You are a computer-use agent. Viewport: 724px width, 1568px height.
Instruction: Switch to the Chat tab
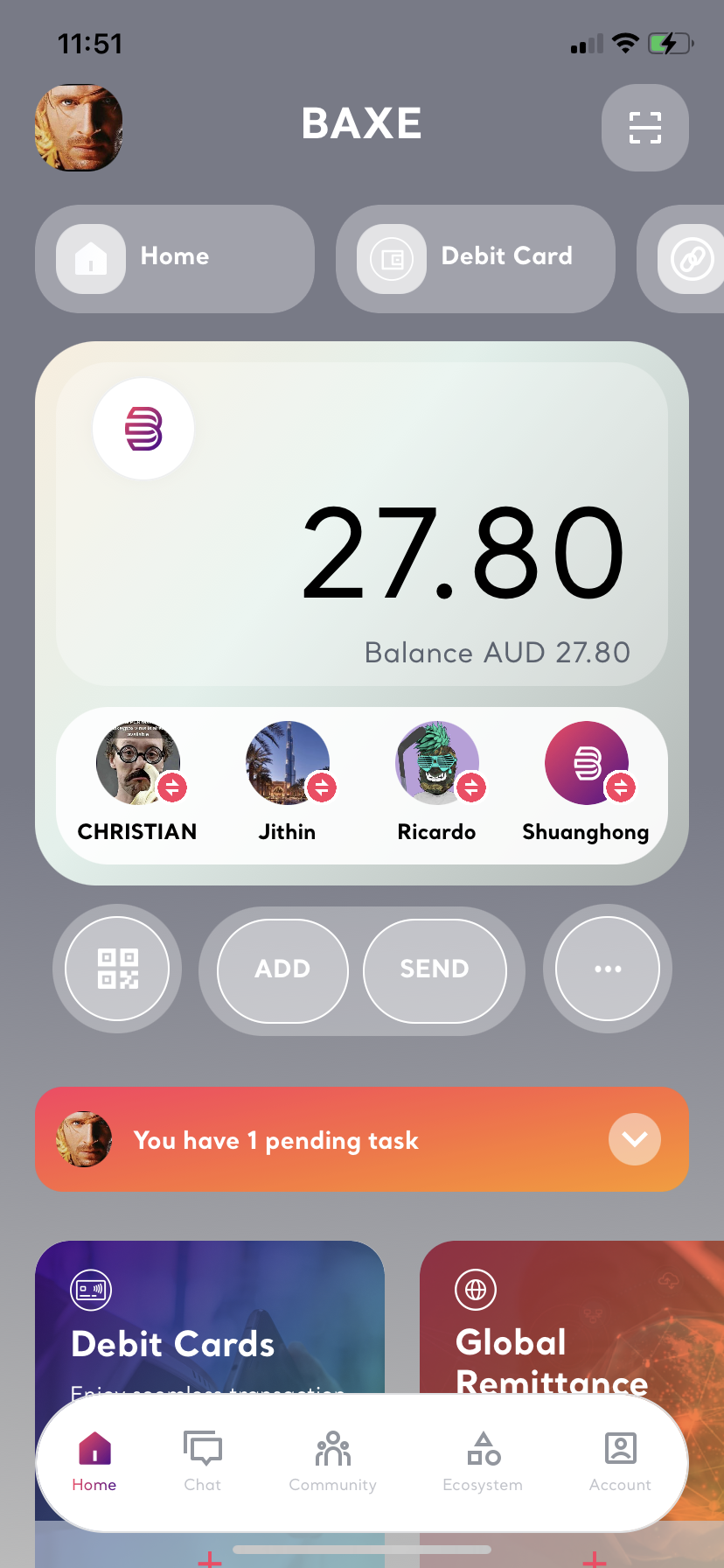point(203,1461)
